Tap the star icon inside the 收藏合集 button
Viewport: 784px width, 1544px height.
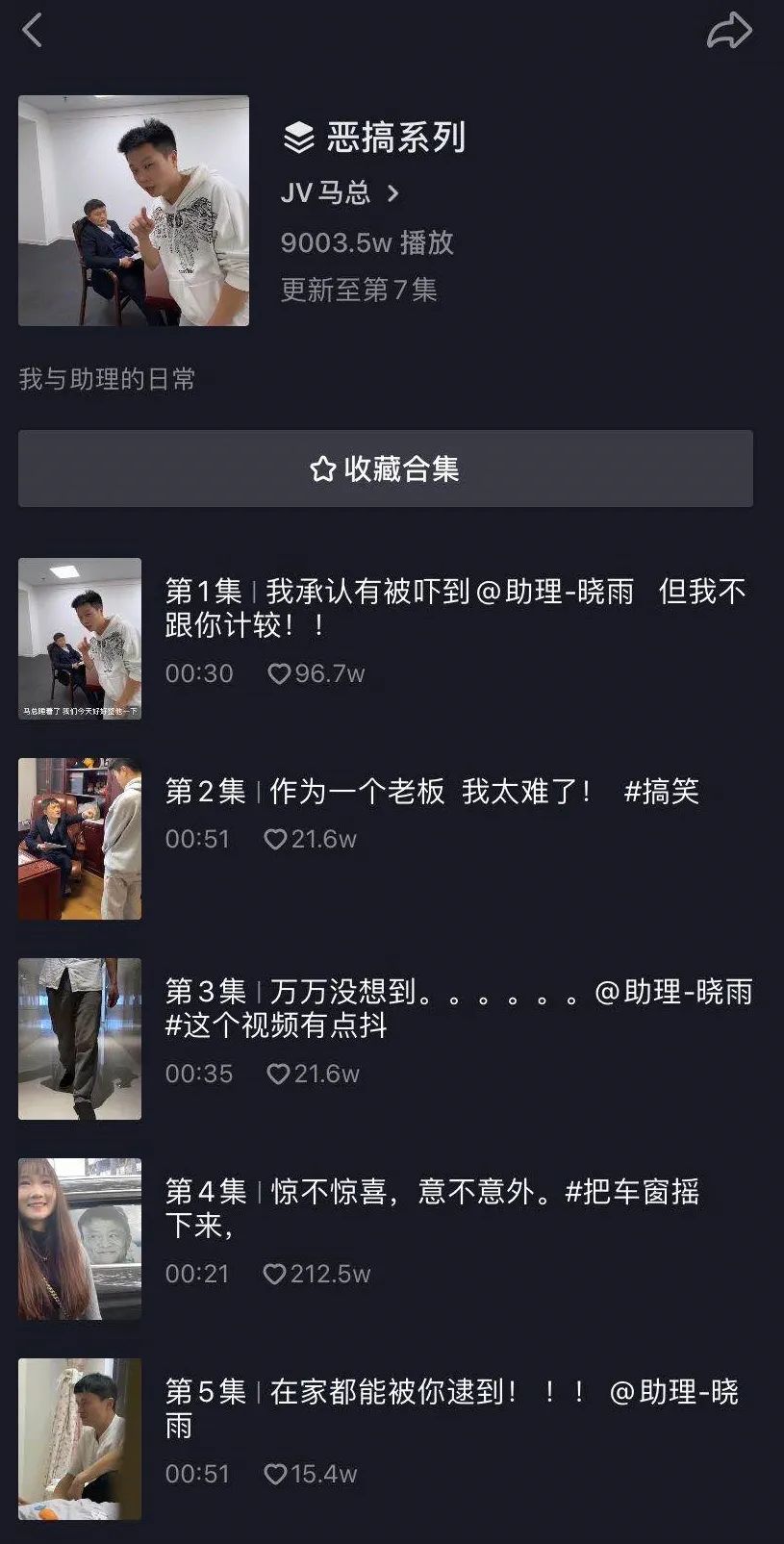pos(323,469)
